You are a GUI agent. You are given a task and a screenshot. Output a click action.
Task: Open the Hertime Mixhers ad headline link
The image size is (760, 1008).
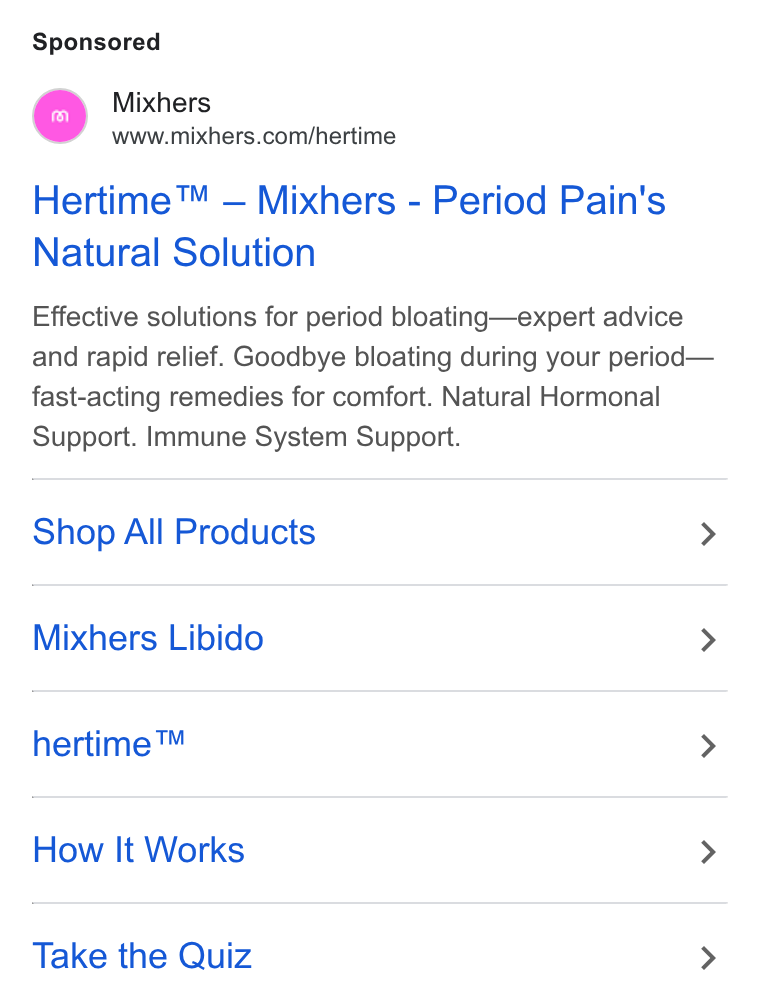(349, 226)
